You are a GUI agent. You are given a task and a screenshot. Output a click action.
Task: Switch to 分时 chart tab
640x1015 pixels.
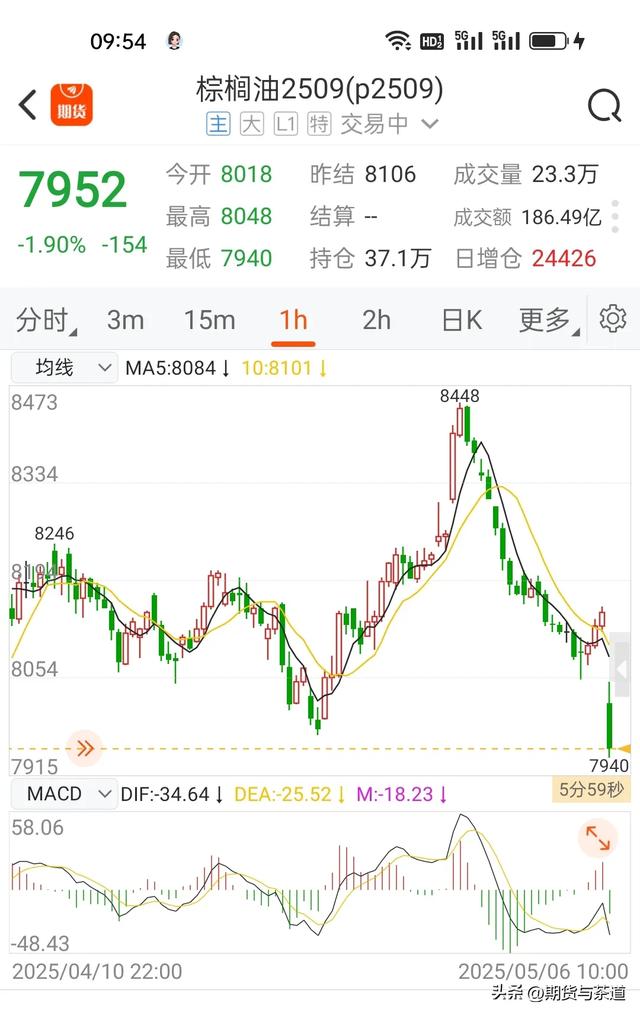click(x=46, y=320)
